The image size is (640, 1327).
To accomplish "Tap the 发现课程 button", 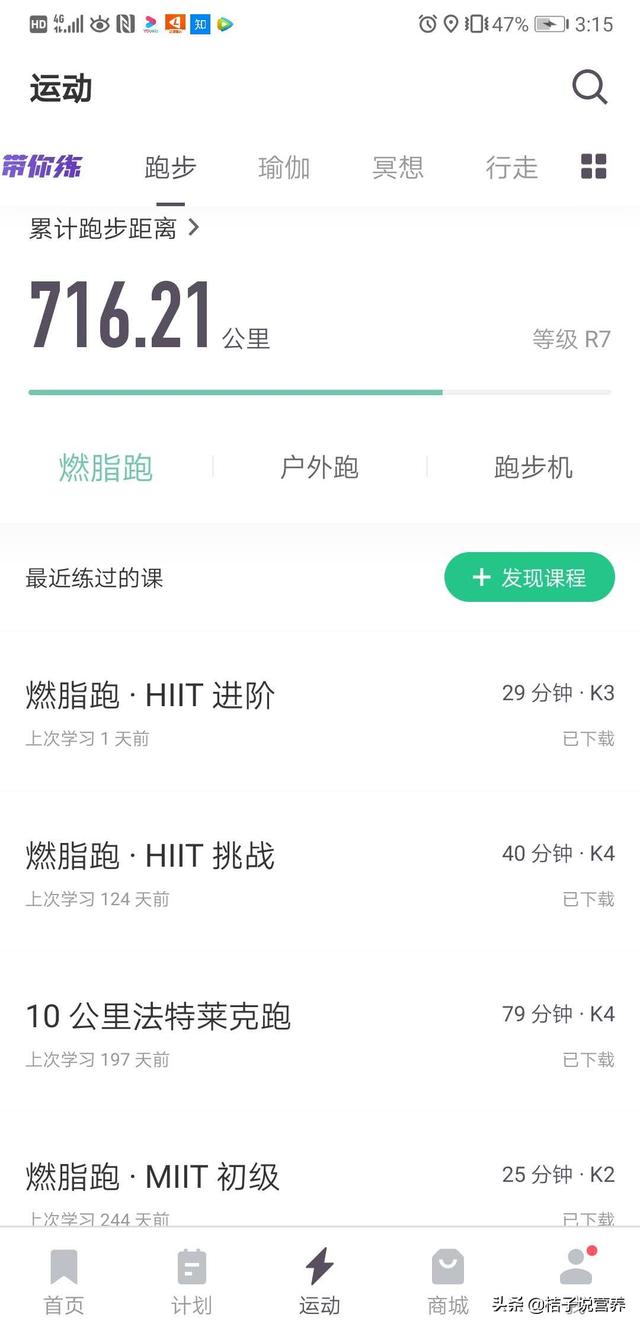I will [x=529, y=577].
